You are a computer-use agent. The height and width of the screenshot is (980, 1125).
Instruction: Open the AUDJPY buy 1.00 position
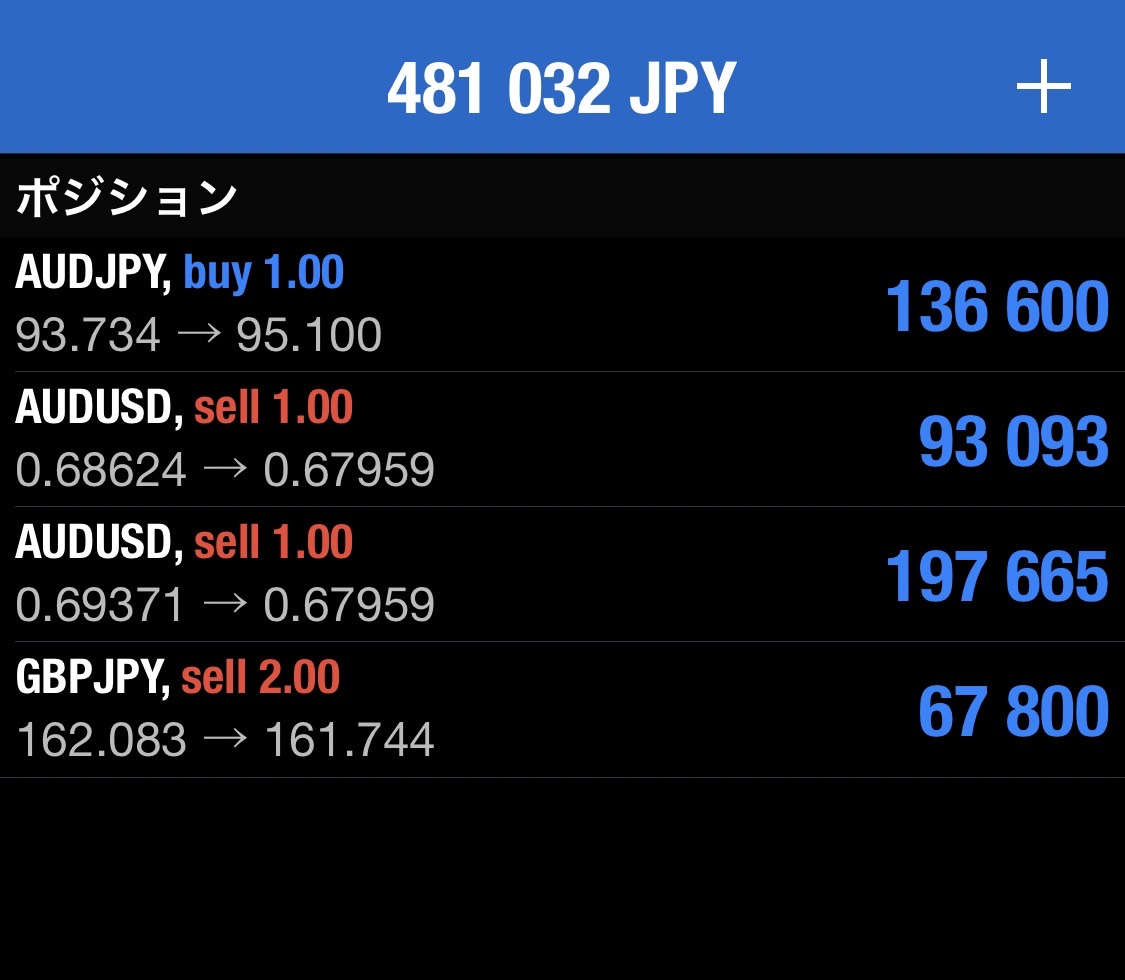pyautogui.click(x=562, y=304)
